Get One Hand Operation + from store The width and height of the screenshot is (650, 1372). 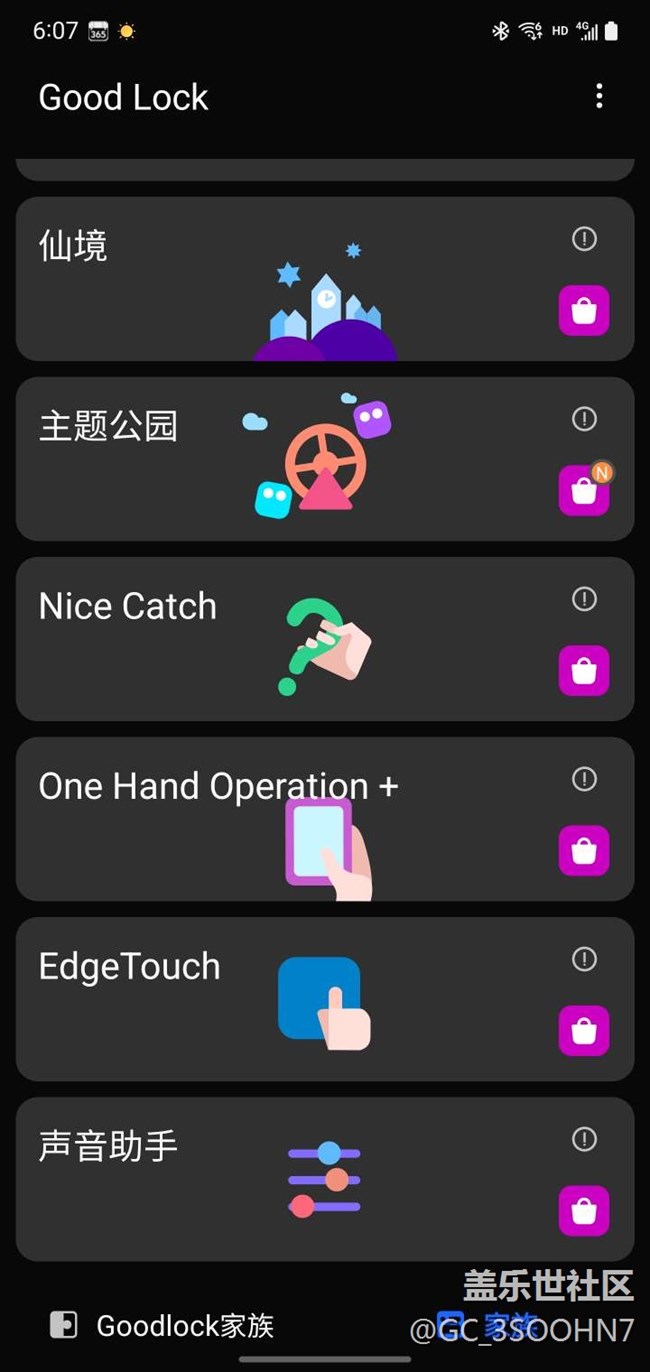(584, 851)
